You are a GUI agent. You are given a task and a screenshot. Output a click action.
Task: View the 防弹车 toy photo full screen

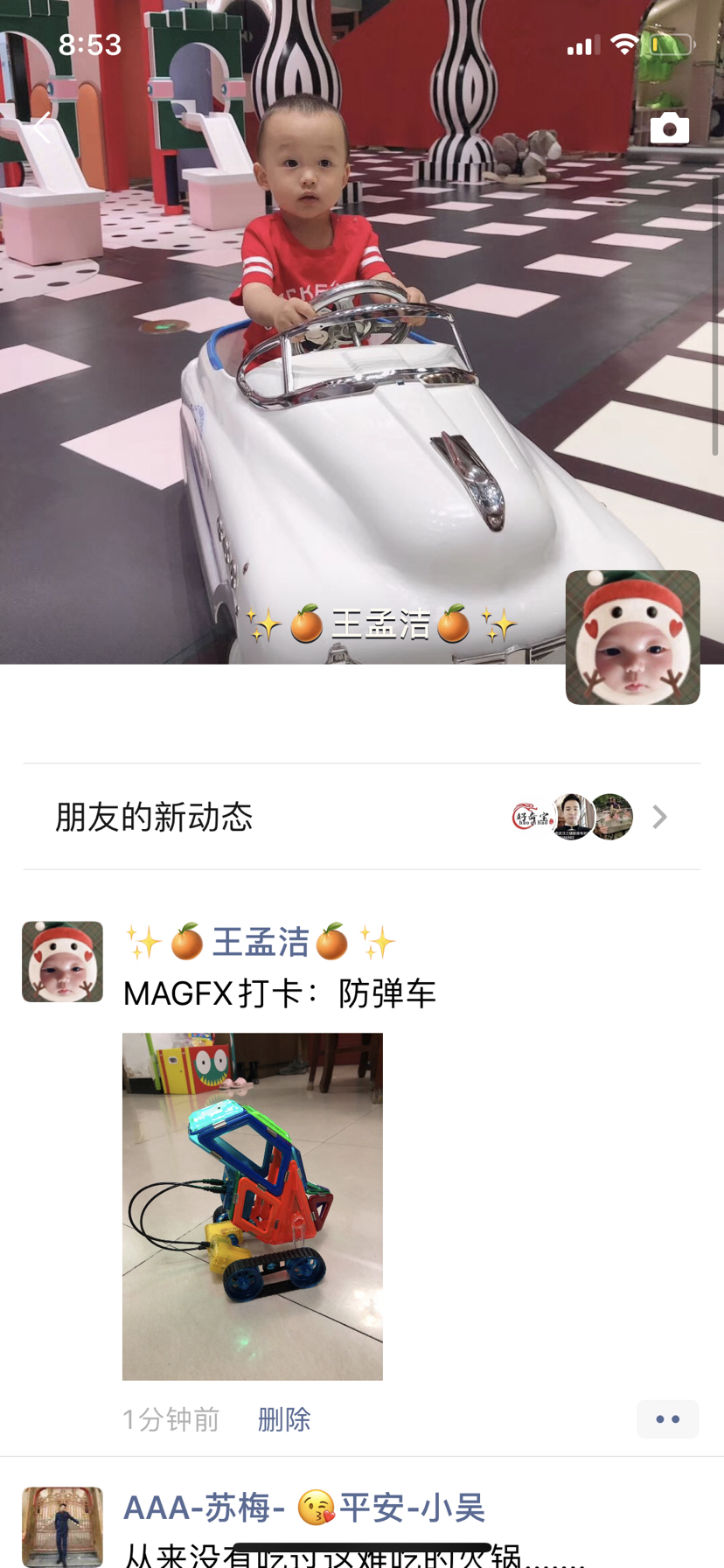253,1206
